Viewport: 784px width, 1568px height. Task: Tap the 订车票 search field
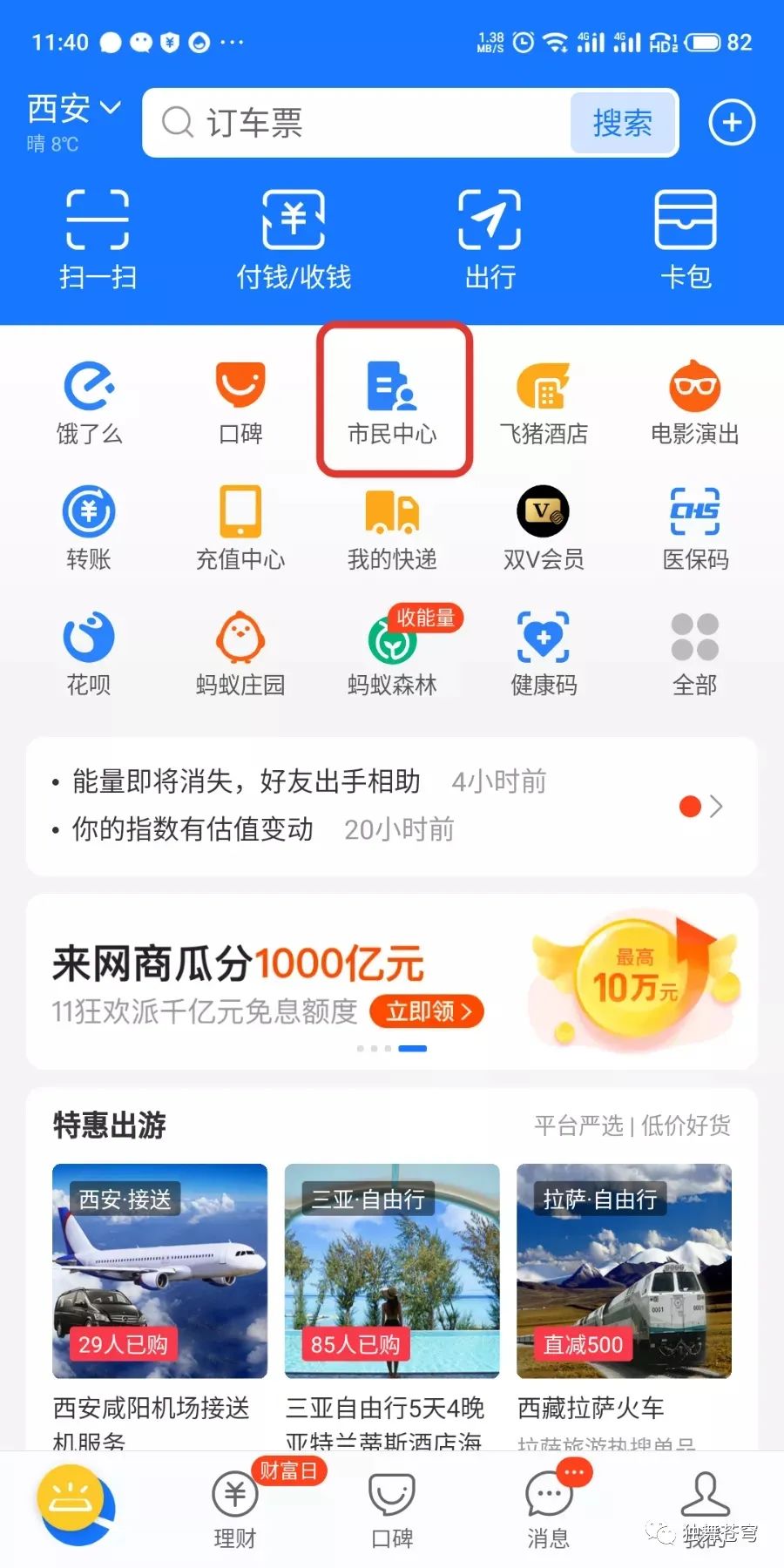coord(357,123)
